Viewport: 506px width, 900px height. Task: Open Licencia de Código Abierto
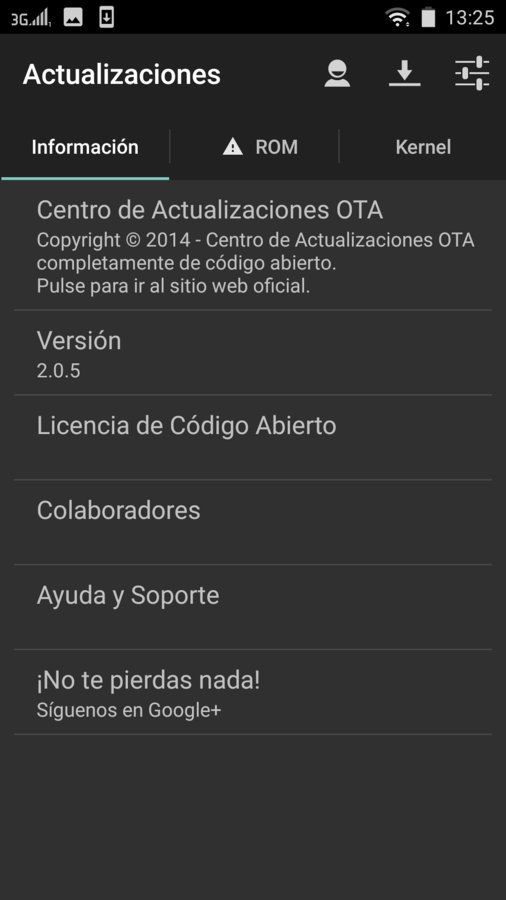(x=253, y=438)
